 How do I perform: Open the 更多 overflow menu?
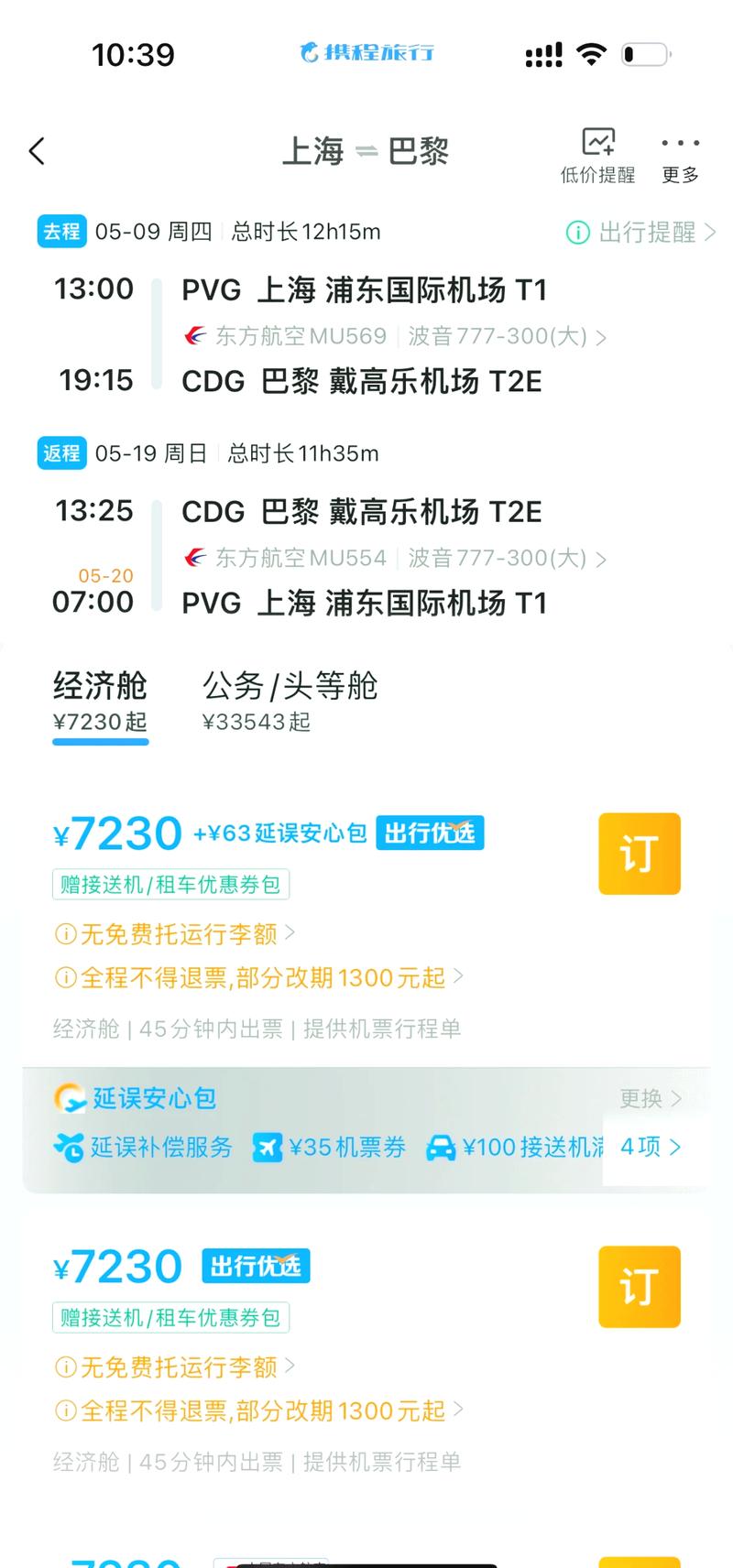(x=680, y=156)
